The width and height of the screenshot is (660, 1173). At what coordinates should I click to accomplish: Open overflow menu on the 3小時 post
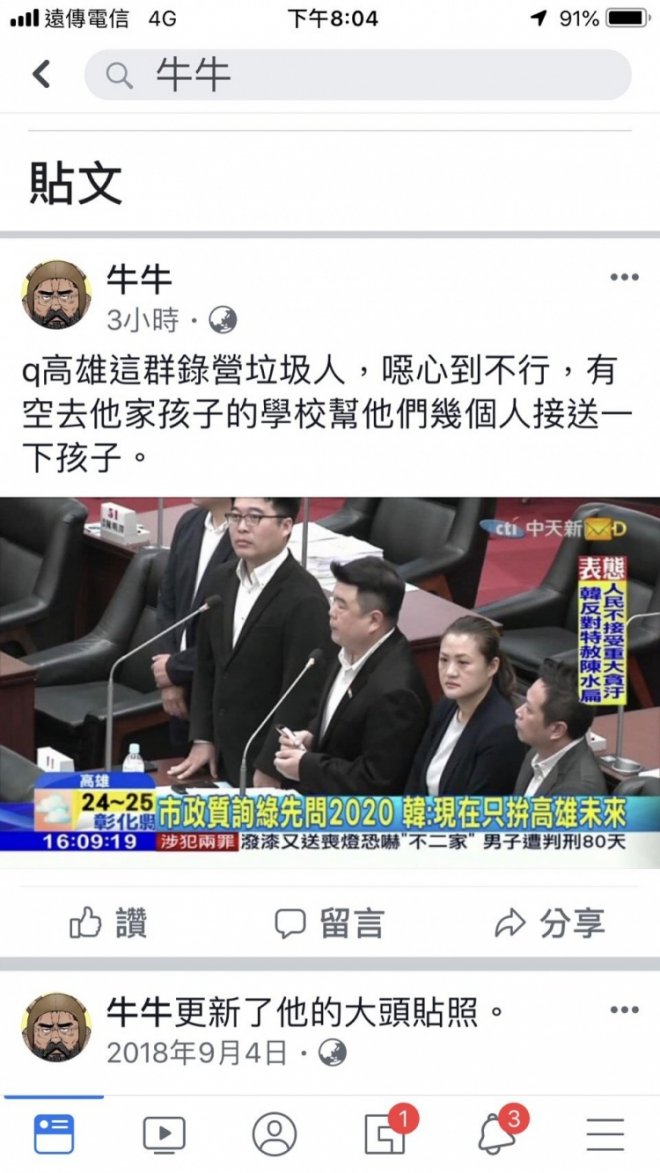click(x=623, y=278)
